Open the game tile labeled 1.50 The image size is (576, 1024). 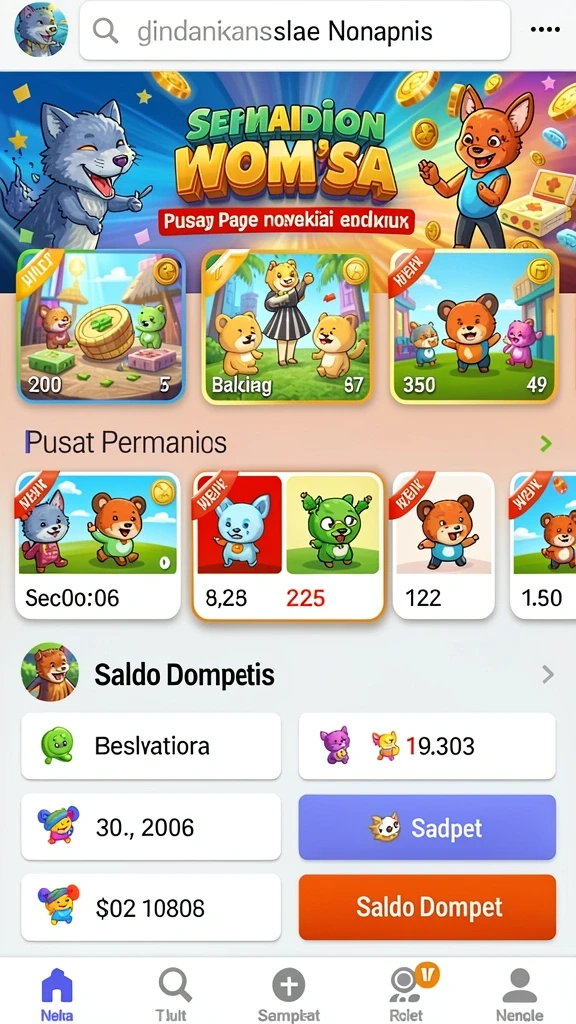click(543, 545)
